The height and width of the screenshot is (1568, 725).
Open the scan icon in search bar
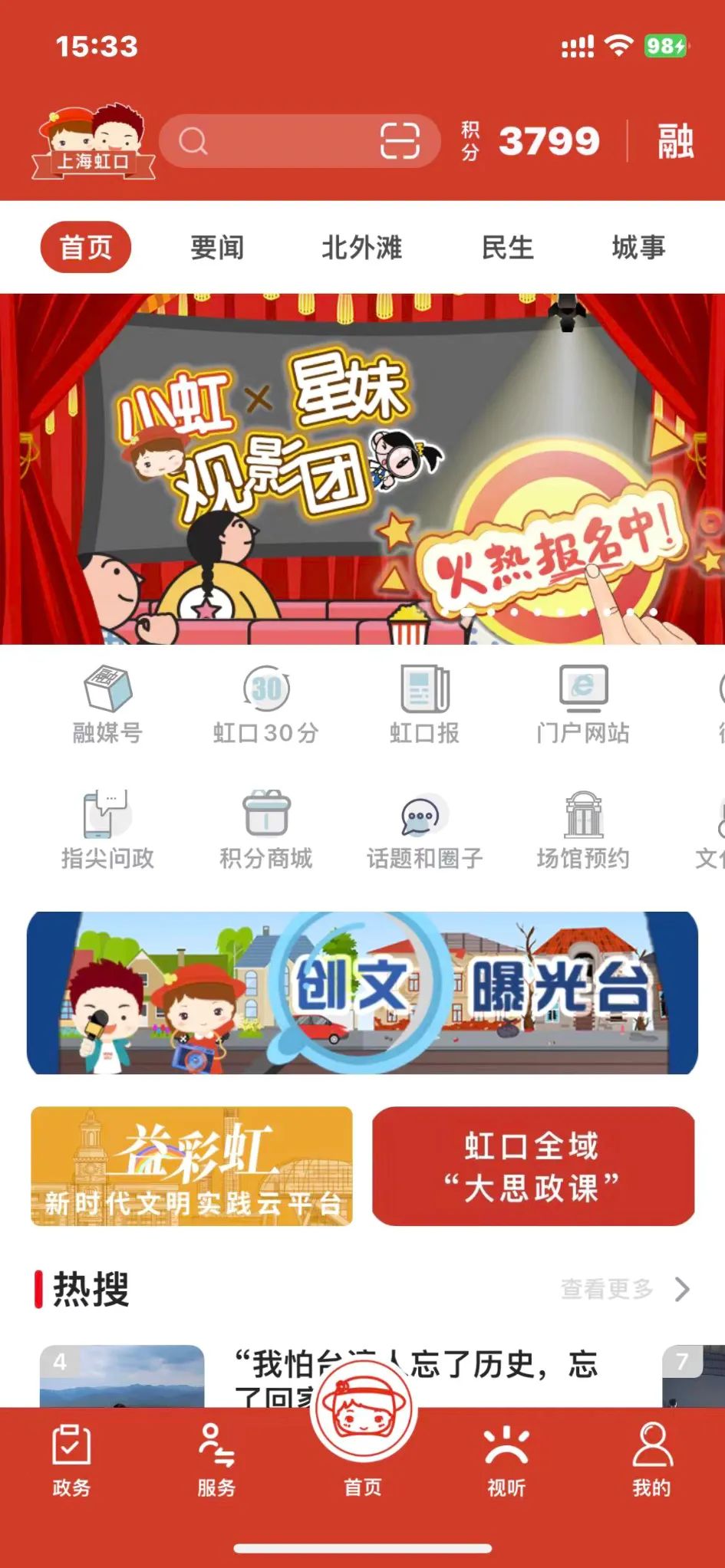[x=400, y=141]
